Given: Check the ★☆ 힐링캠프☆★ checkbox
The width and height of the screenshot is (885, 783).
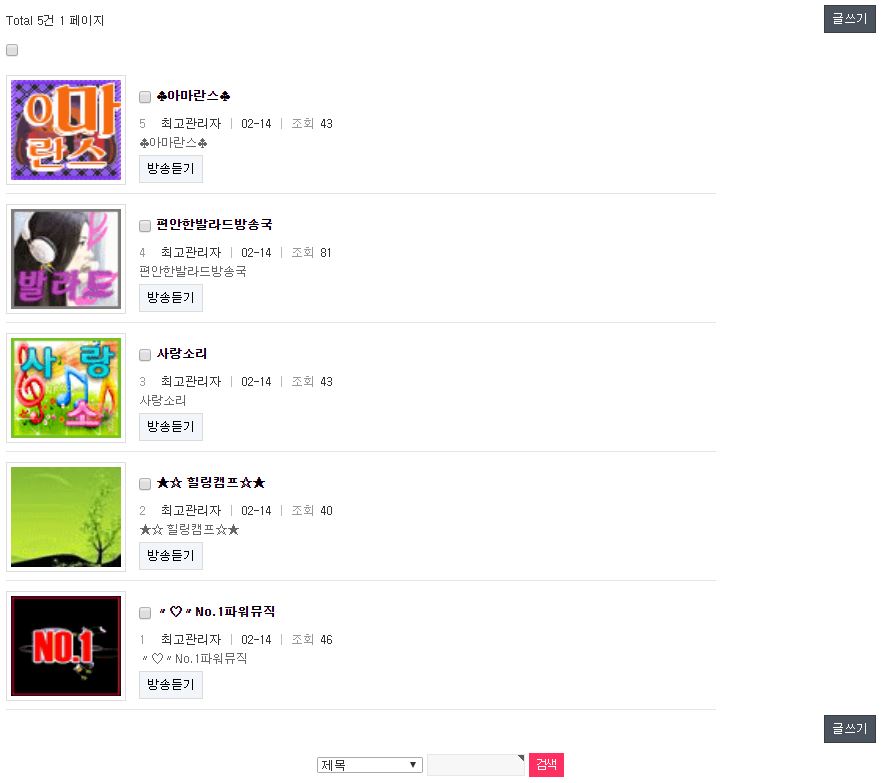Looking at the screenshot, I should point(145,484).
